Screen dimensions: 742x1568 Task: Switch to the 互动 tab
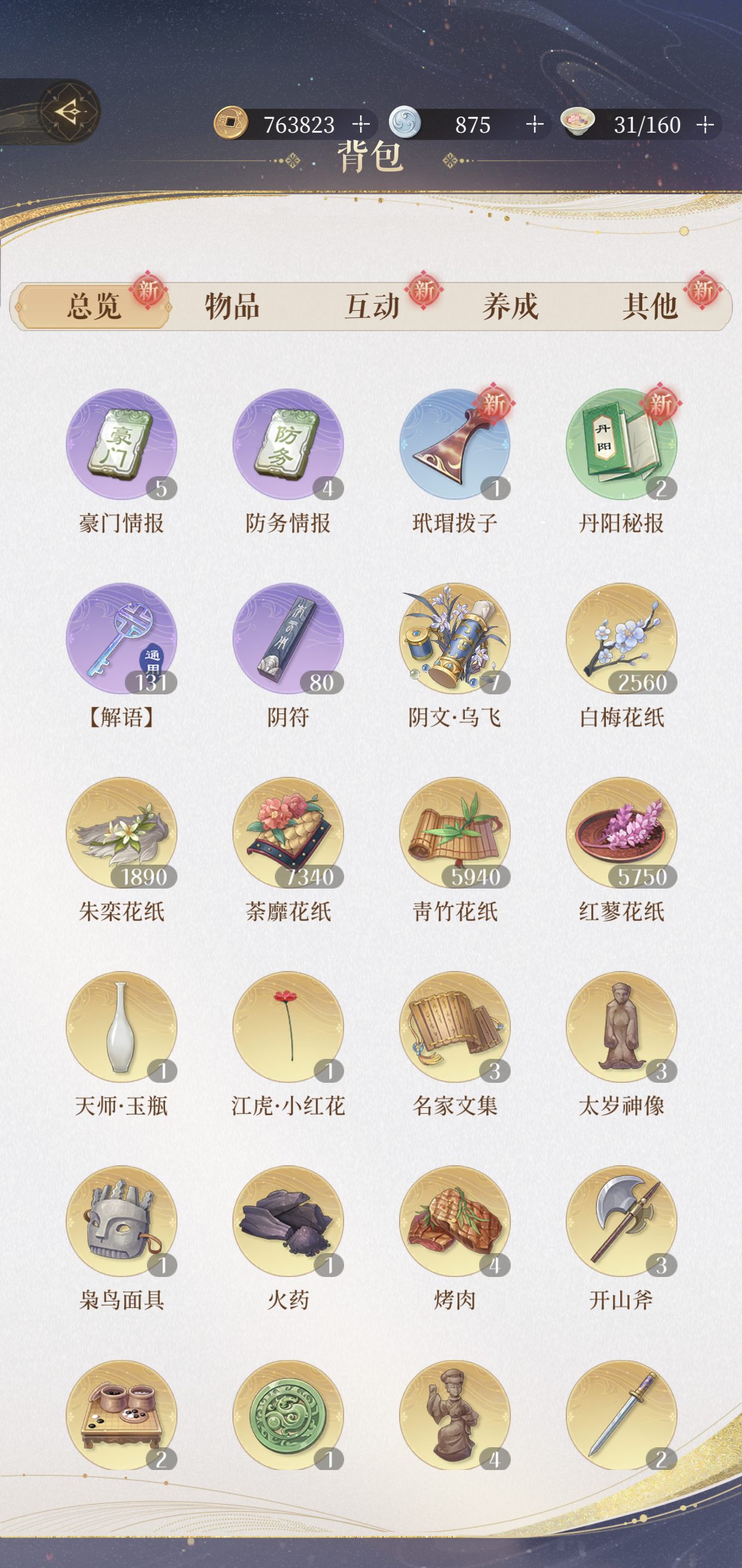click(373, 306)
